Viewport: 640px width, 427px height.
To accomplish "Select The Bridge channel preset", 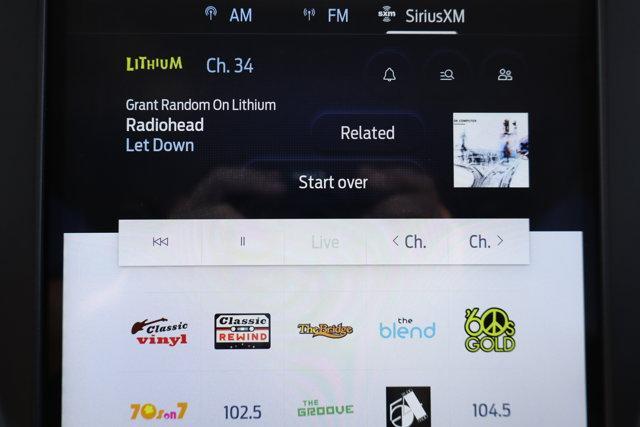I will 325,330.
